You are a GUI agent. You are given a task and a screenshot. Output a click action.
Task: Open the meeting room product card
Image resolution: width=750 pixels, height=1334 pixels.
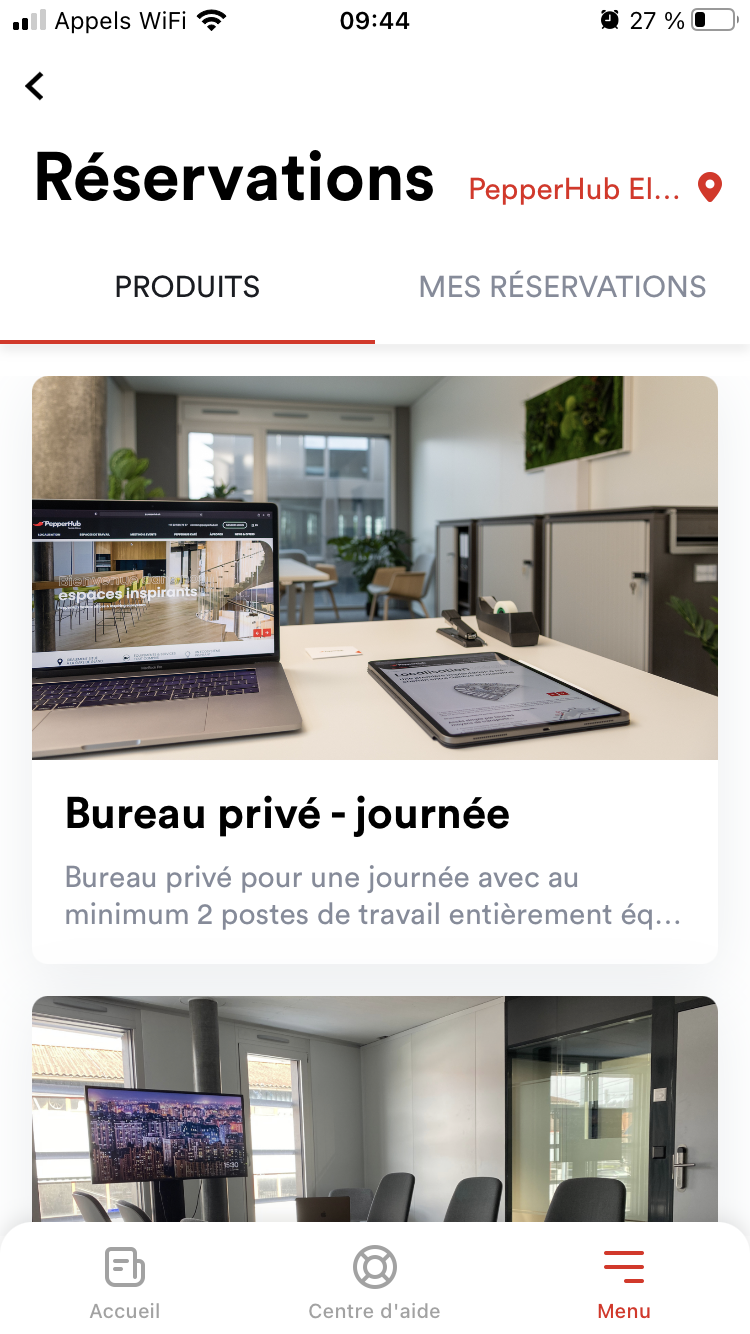tap(375, 1108)
